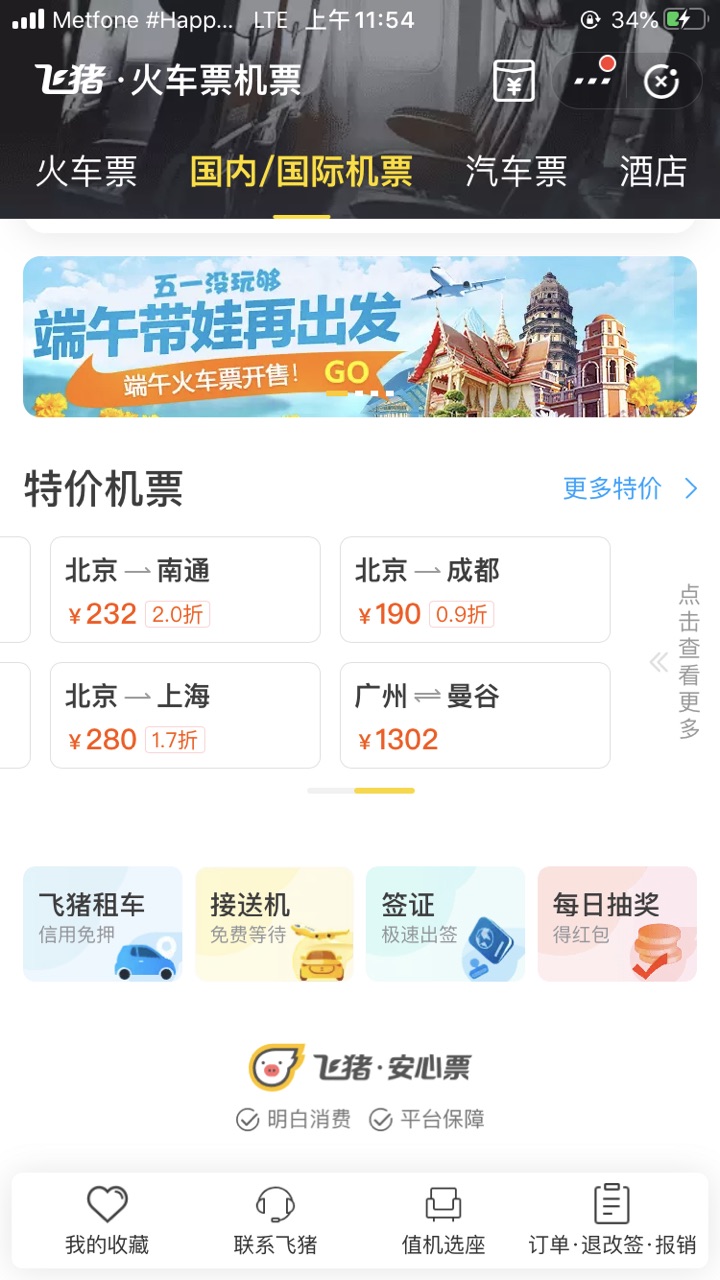
Task: Close the mini program
Action: tap(661, 81)
